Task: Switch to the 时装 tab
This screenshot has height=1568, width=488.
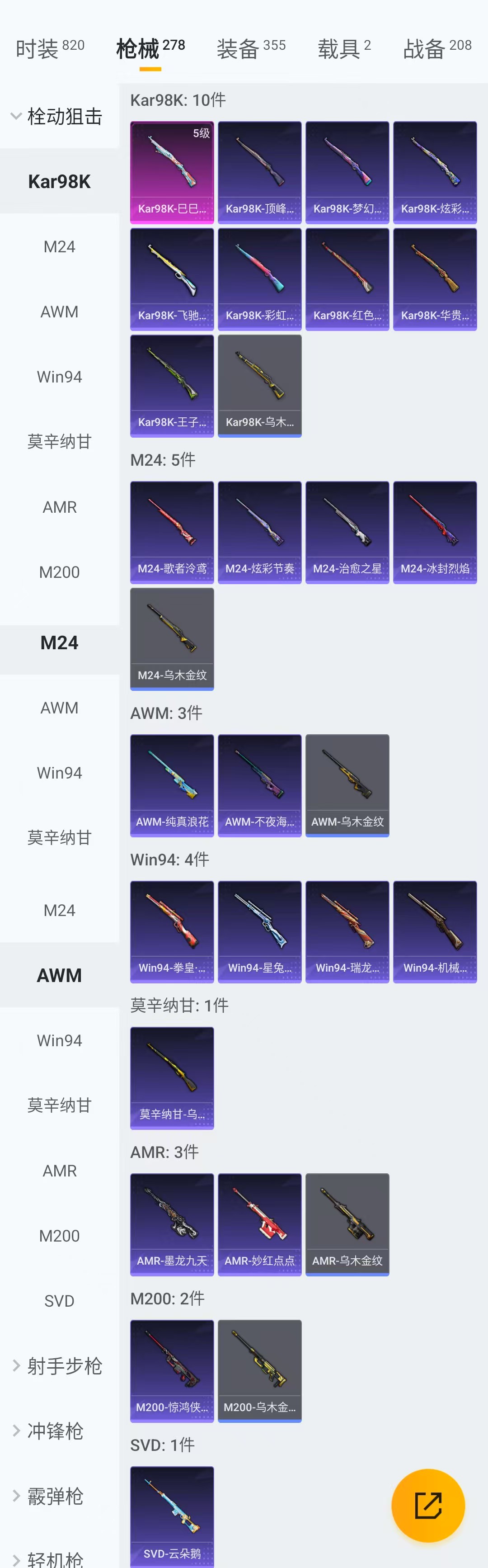Action: tap(50, 48)
